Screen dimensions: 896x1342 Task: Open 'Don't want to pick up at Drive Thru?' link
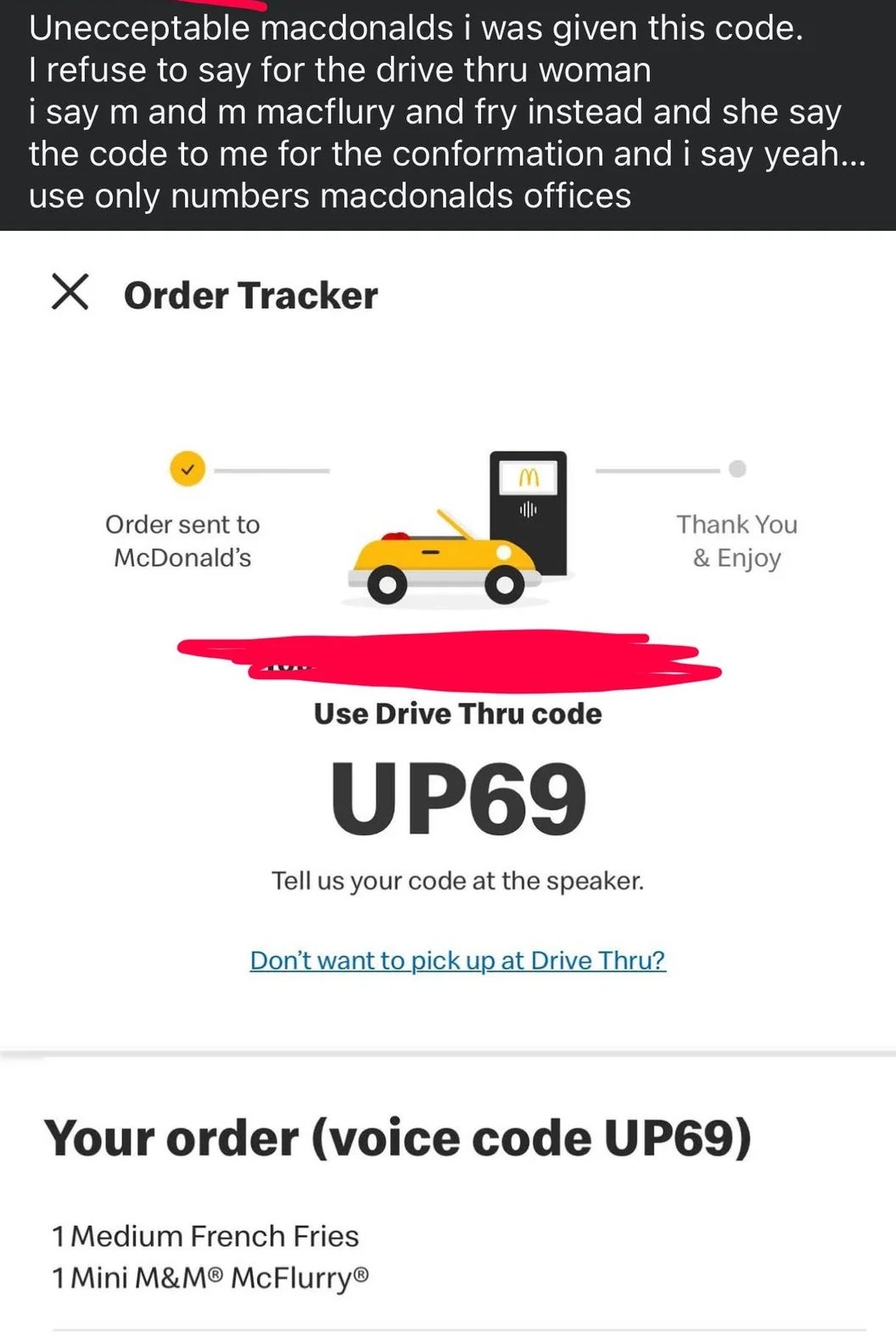(457, 960)
